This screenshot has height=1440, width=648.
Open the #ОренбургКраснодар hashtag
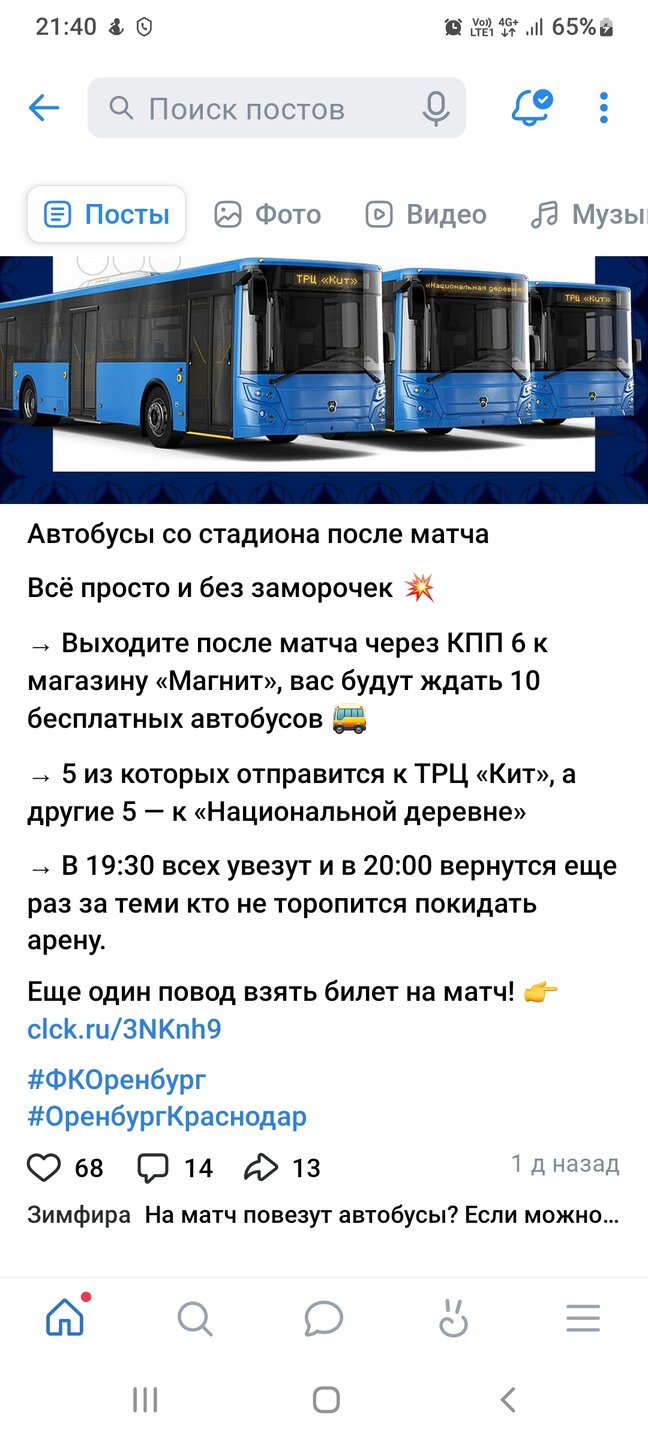[x=167, y=1116]
